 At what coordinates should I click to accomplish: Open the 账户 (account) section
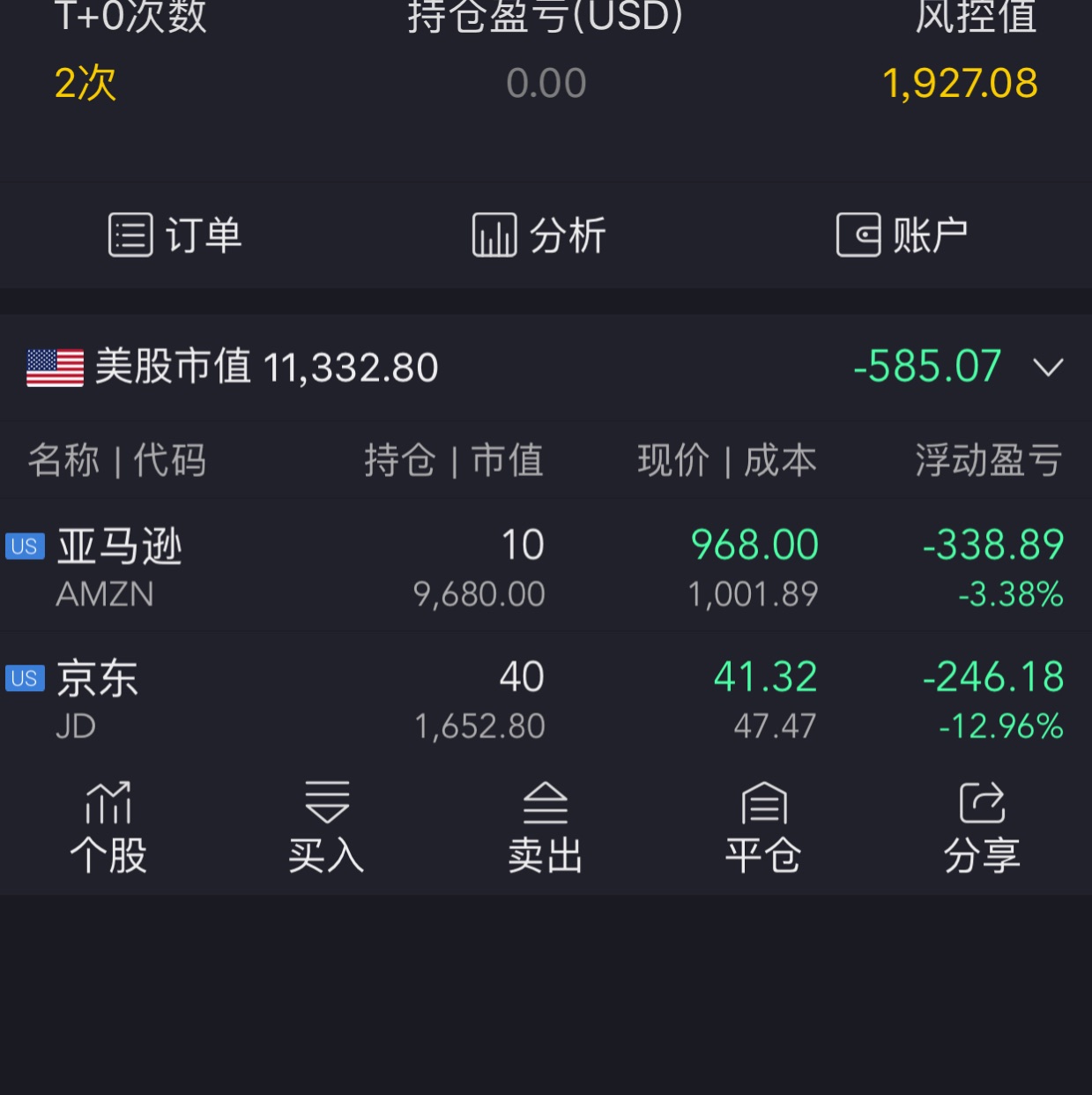tap(902, 235)
